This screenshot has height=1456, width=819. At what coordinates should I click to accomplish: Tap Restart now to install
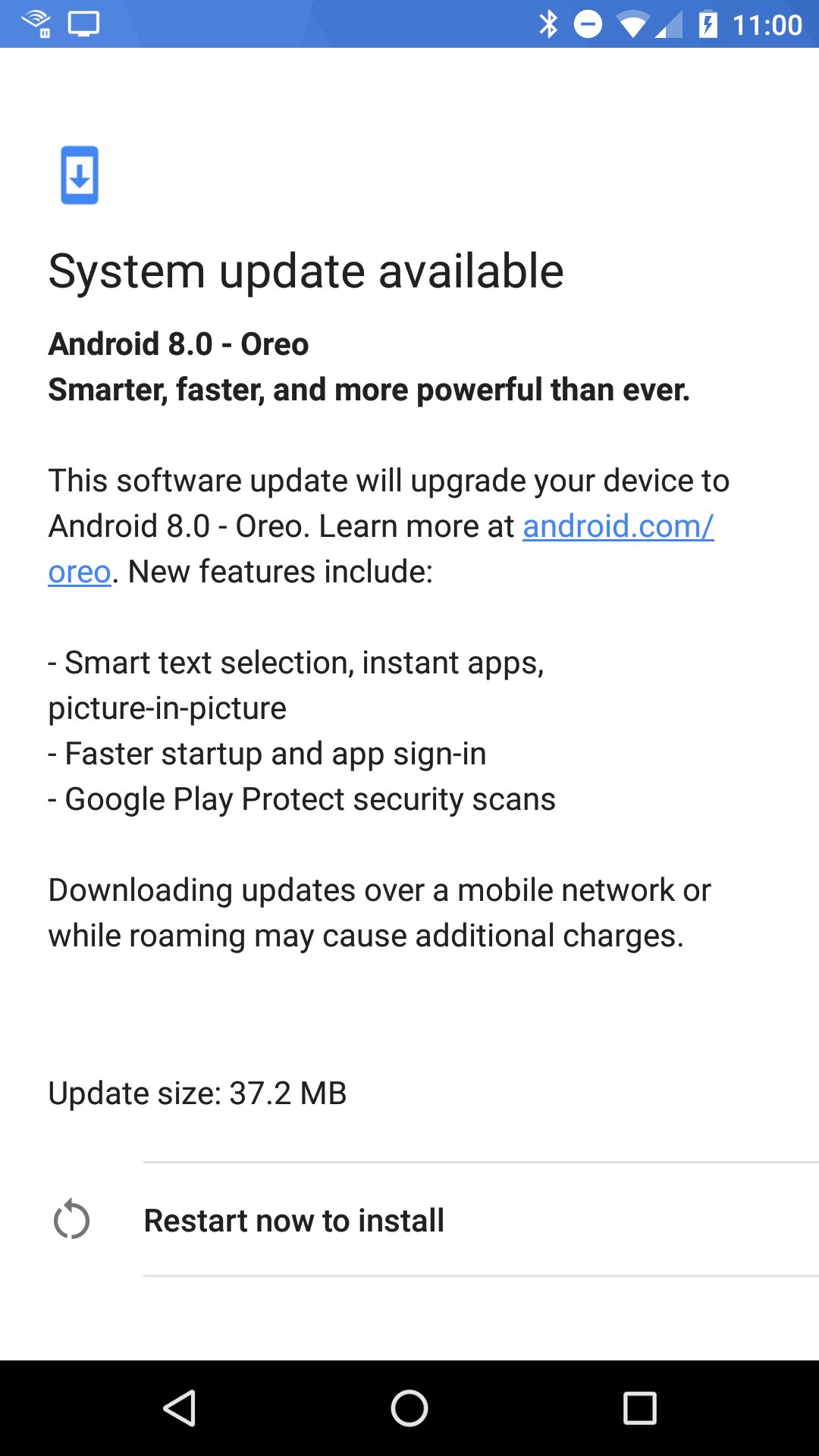click(x=294, y=1220)
